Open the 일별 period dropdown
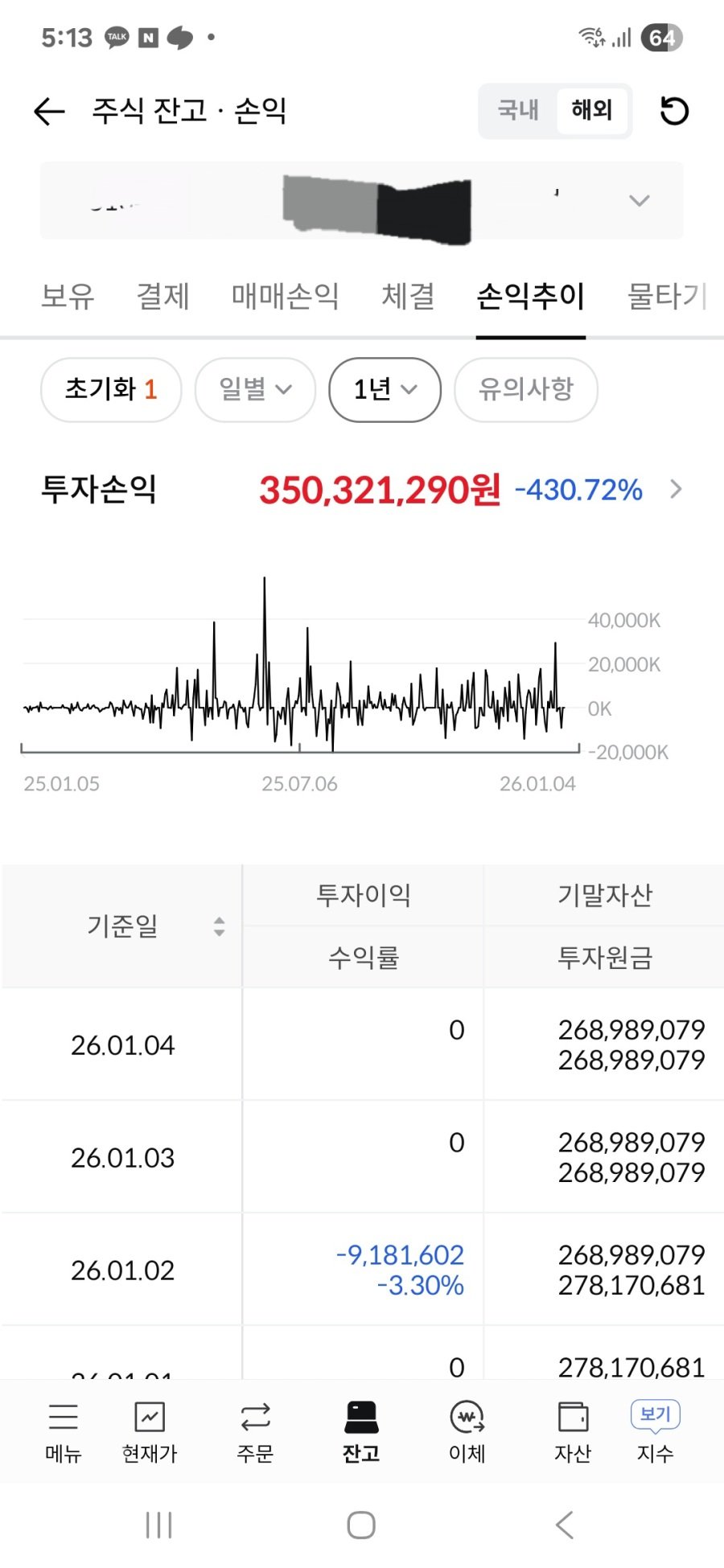The height and width of the screenshot is (1568, 724). 255,390
